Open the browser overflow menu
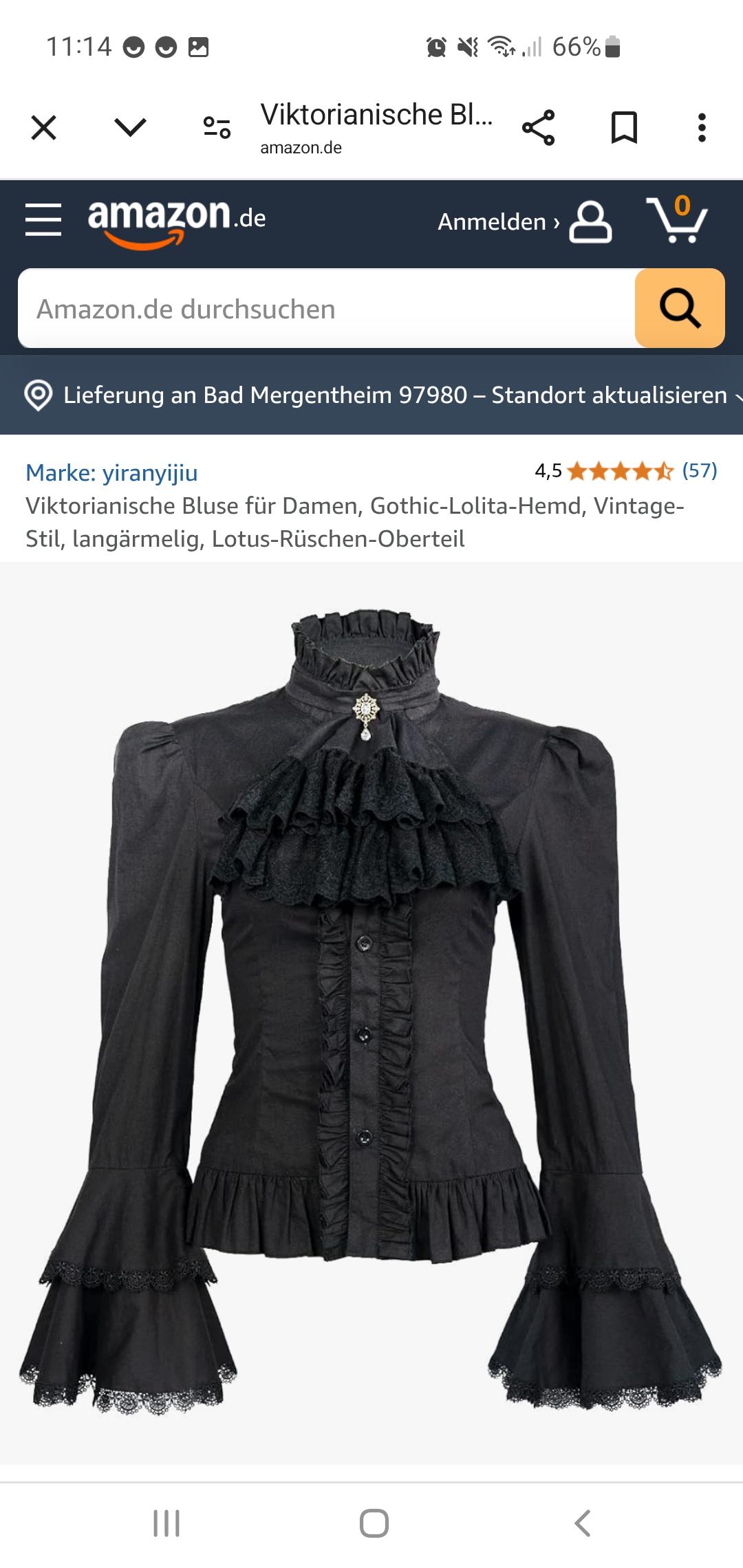The width and height of the screenshot is (743, 1568). [x=702, y=128]
